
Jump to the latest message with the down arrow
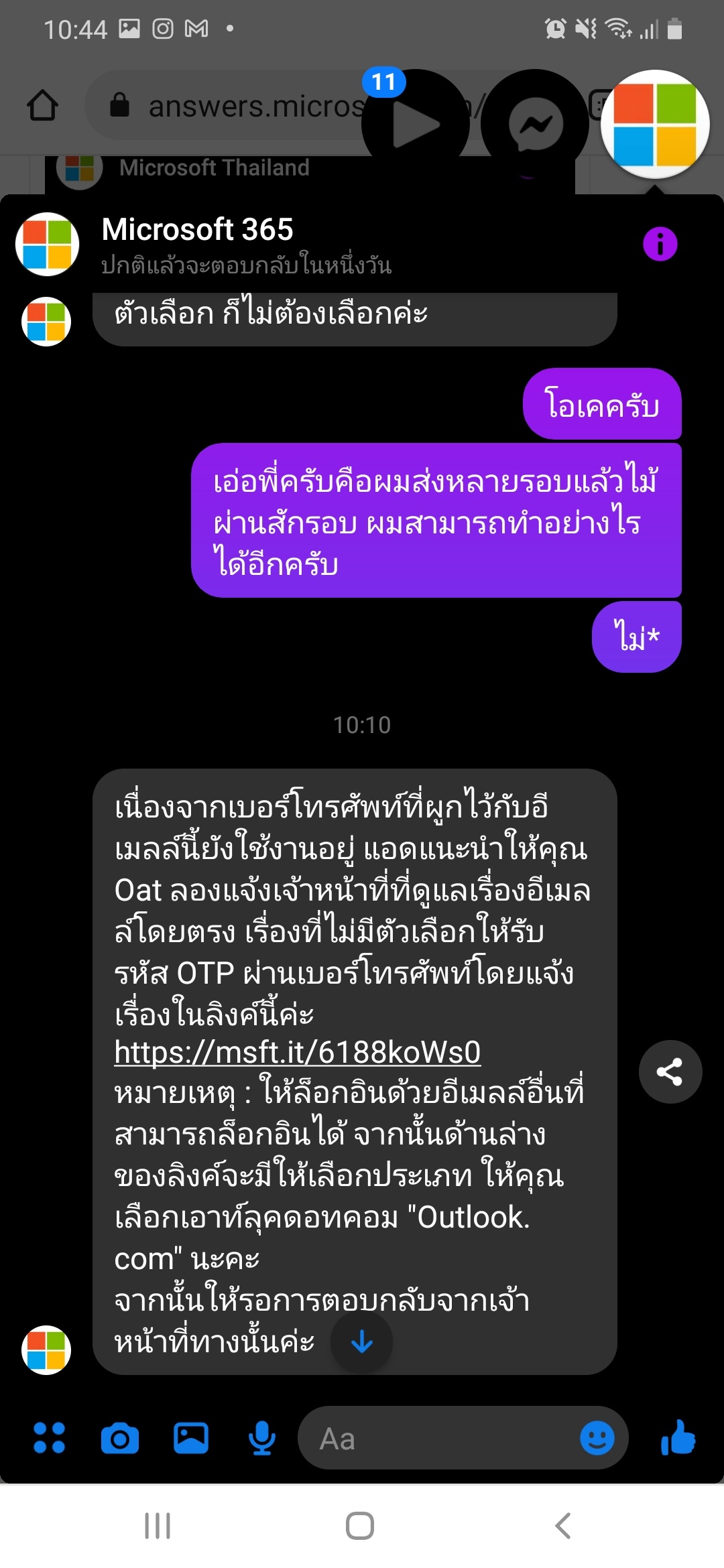(x=362, y=1342)
